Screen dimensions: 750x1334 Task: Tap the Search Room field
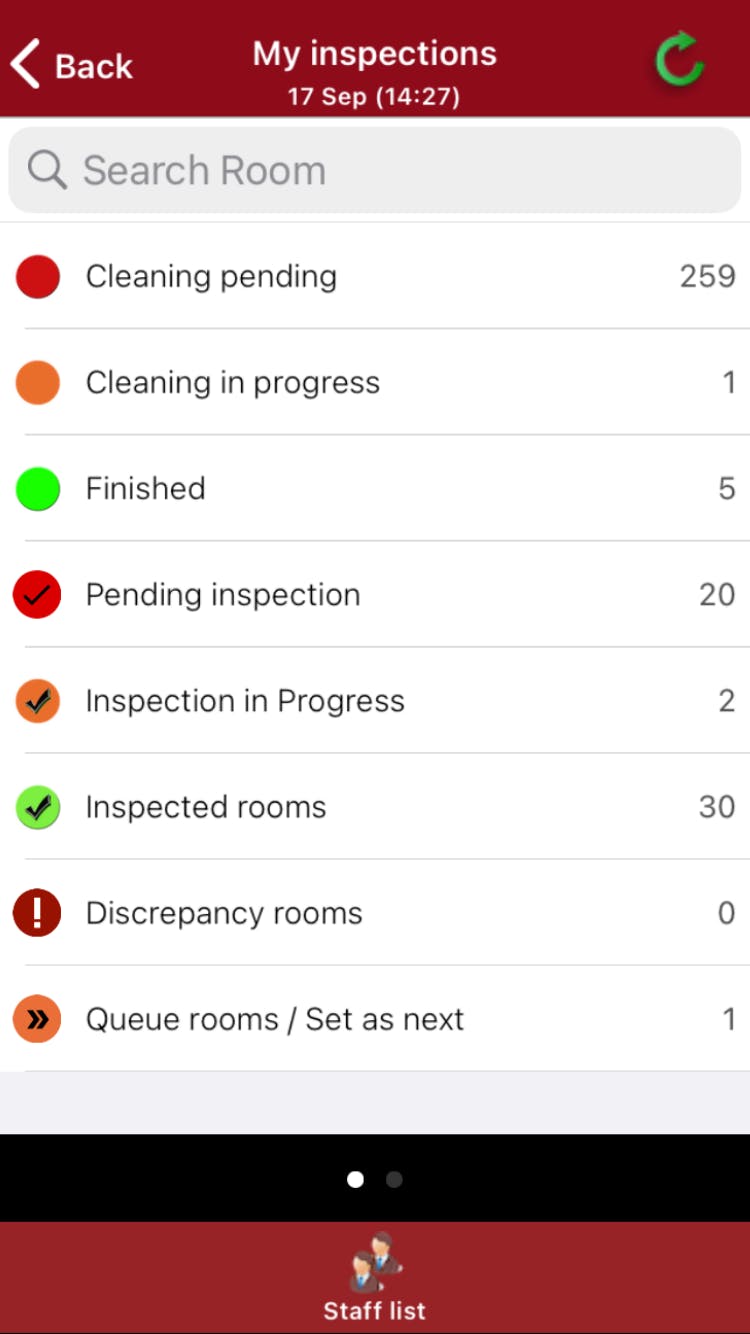click(x=375, y=170)
